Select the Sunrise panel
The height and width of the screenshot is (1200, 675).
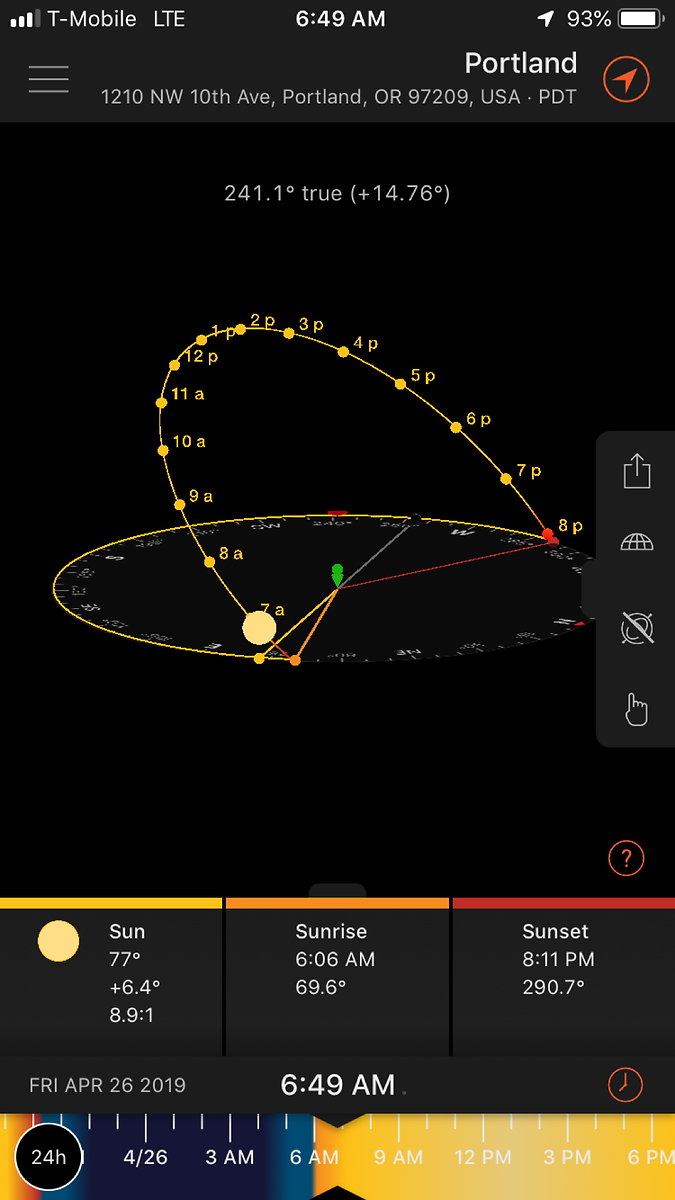pyautogui.click(x=337, y=976)
